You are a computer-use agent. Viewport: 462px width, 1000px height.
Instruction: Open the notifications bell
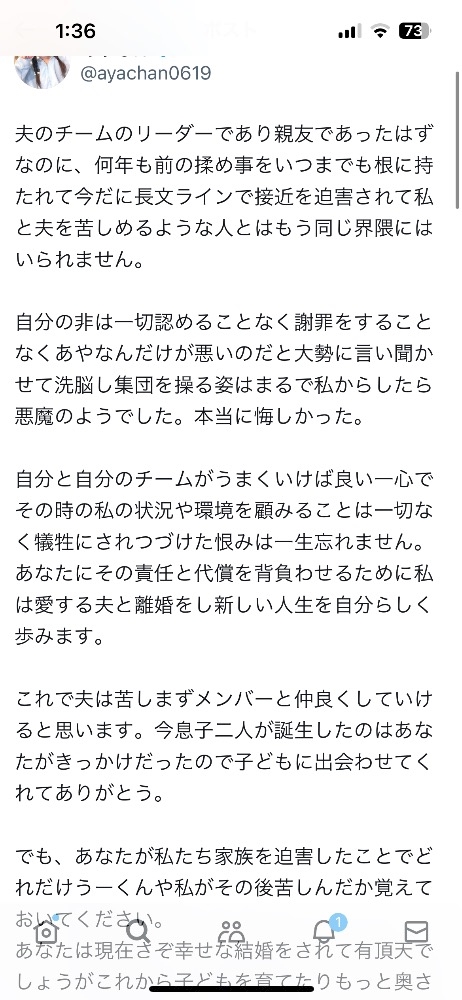coord(324,932)
